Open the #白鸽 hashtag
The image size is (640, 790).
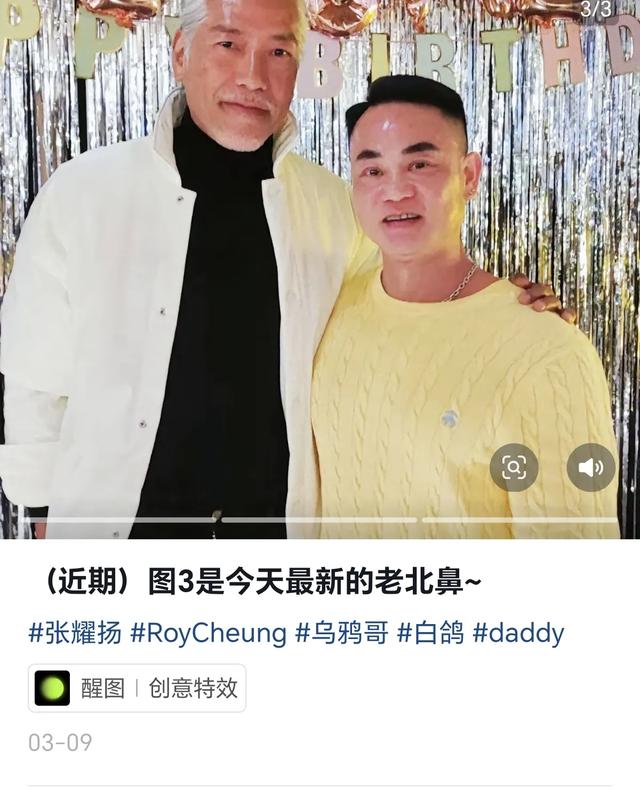431,633
